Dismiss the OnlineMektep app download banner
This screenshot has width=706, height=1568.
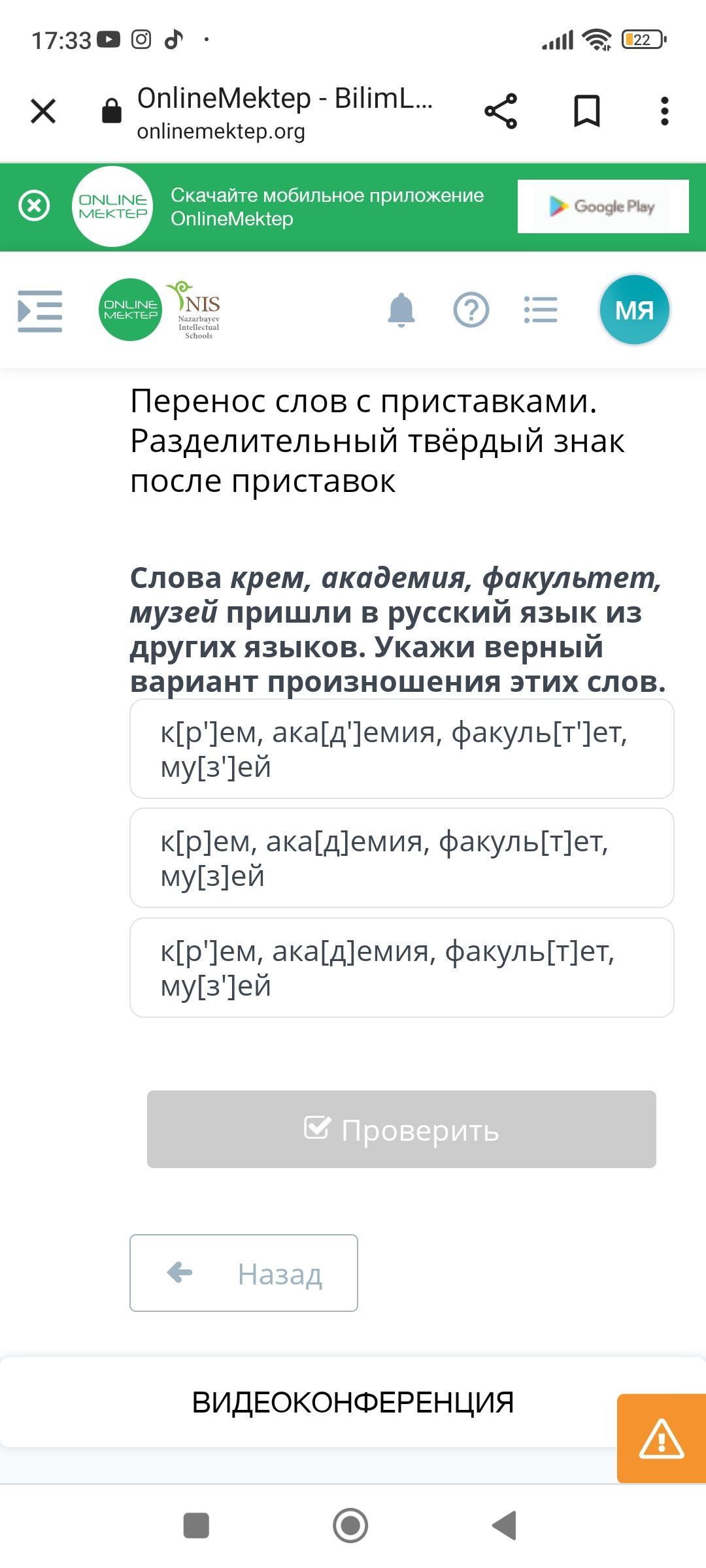[34, 206]
